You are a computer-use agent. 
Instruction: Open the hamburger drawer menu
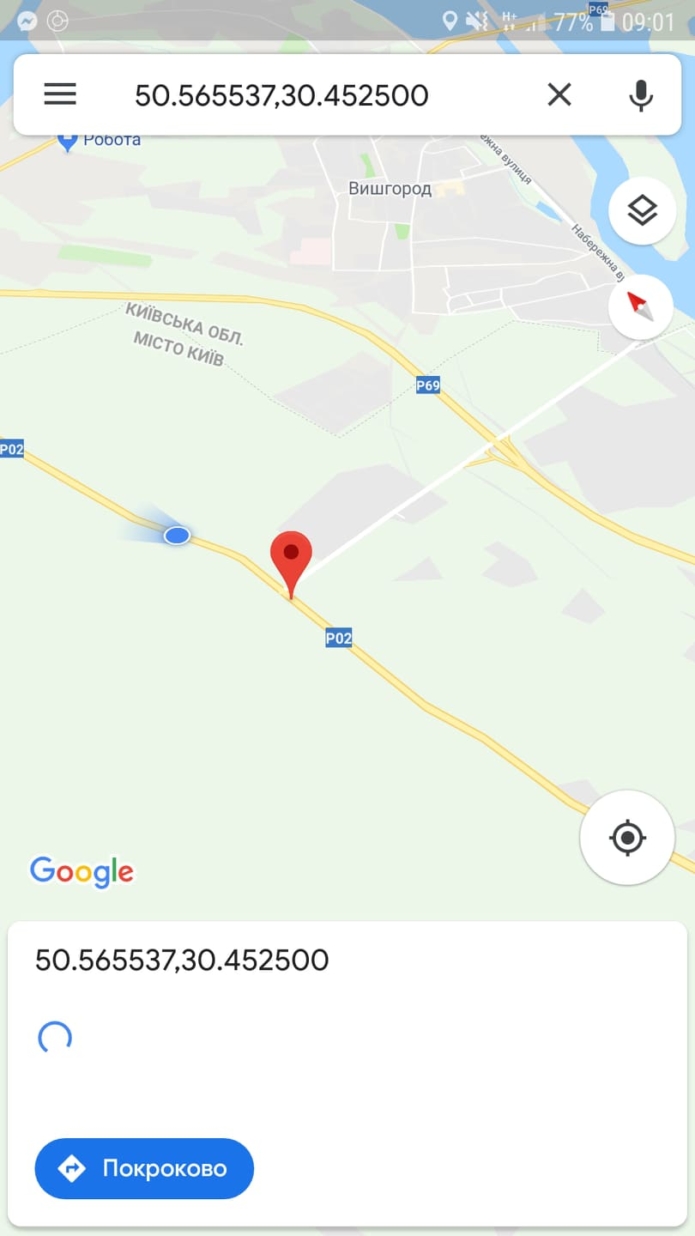[x=60, y=94]
